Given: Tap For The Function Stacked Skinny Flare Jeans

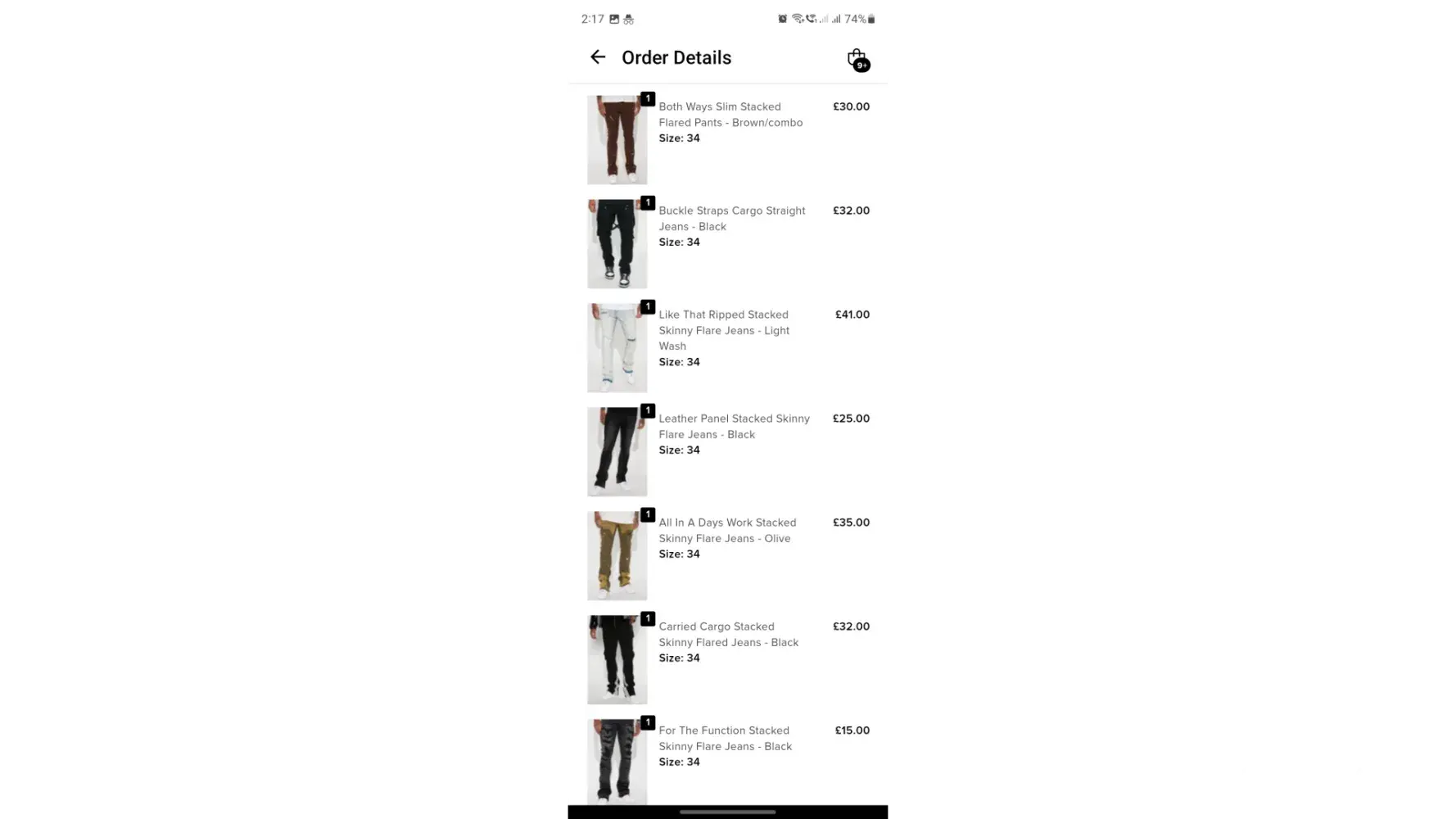Looking at the screenshot, I should [x=725, y=738].
